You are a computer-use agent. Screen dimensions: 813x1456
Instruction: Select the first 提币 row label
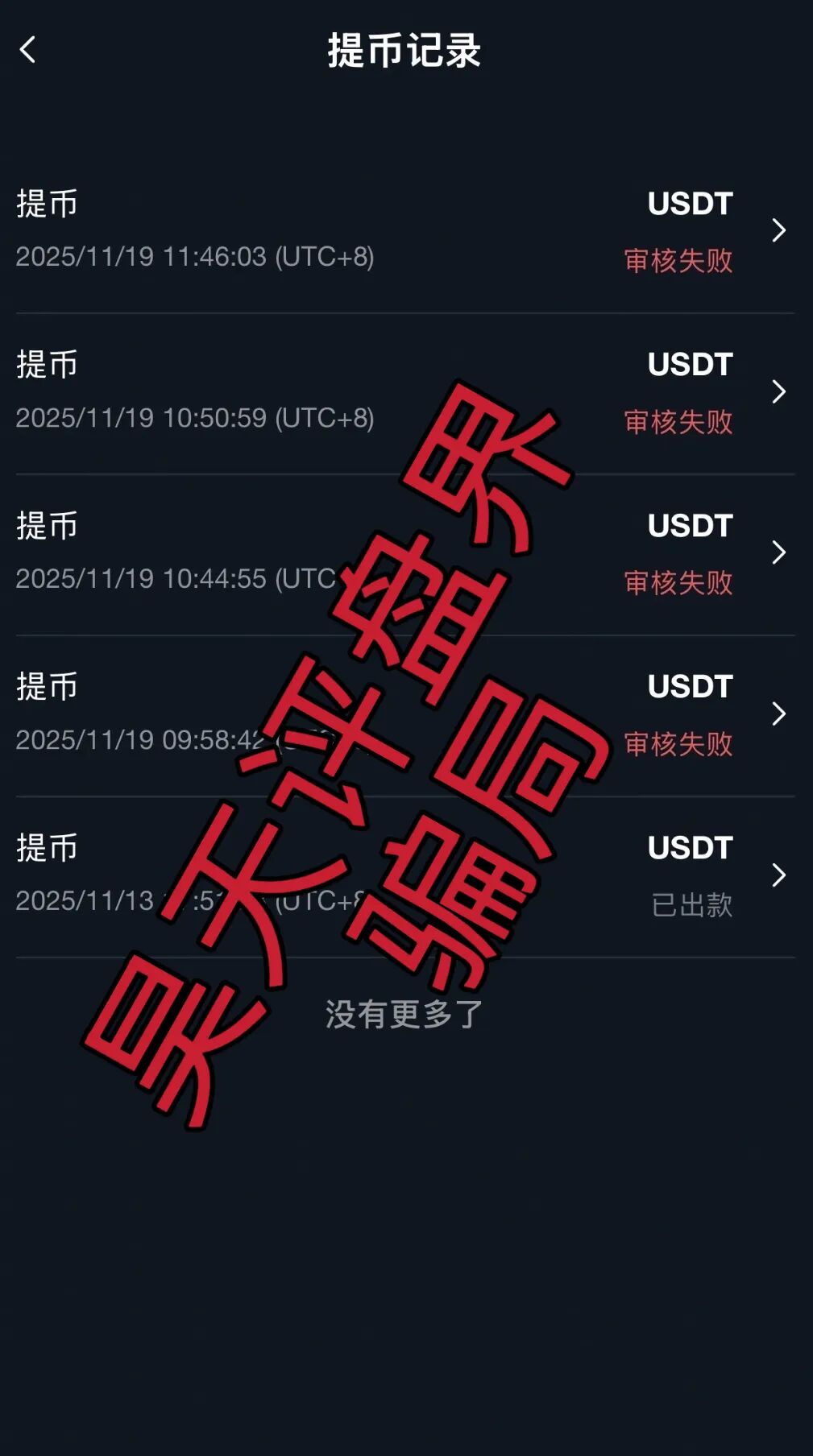[x=44, y=203]
